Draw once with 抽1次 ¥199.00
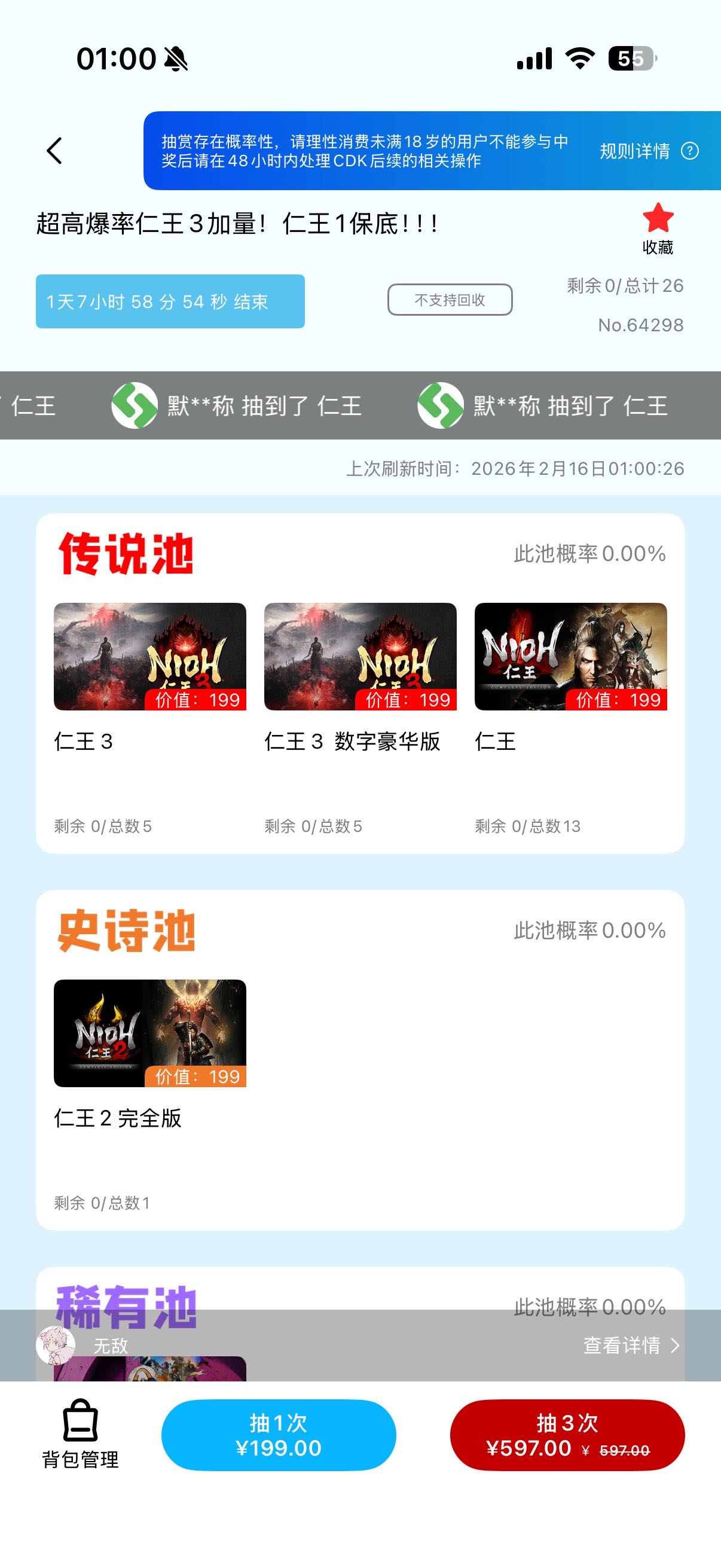The height and width of the screenshot is (1568, 721). [279, 1435]
